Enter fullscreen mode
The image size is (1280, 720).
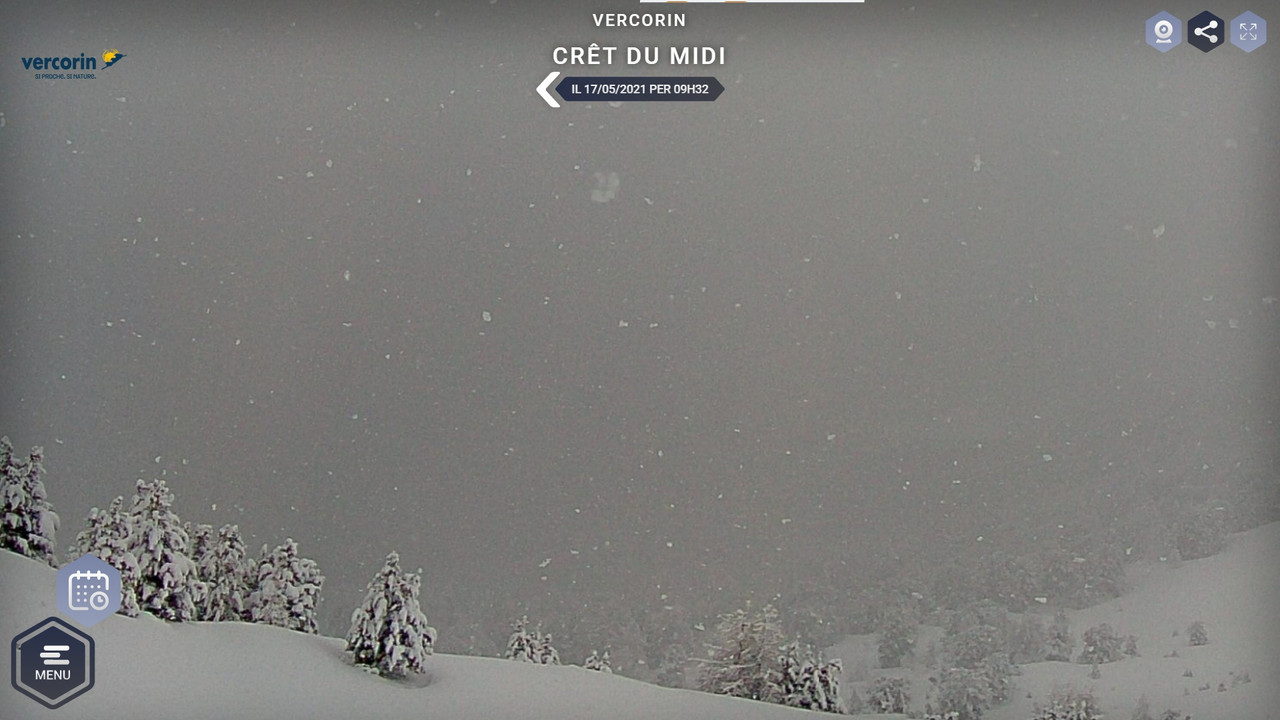1248,32
